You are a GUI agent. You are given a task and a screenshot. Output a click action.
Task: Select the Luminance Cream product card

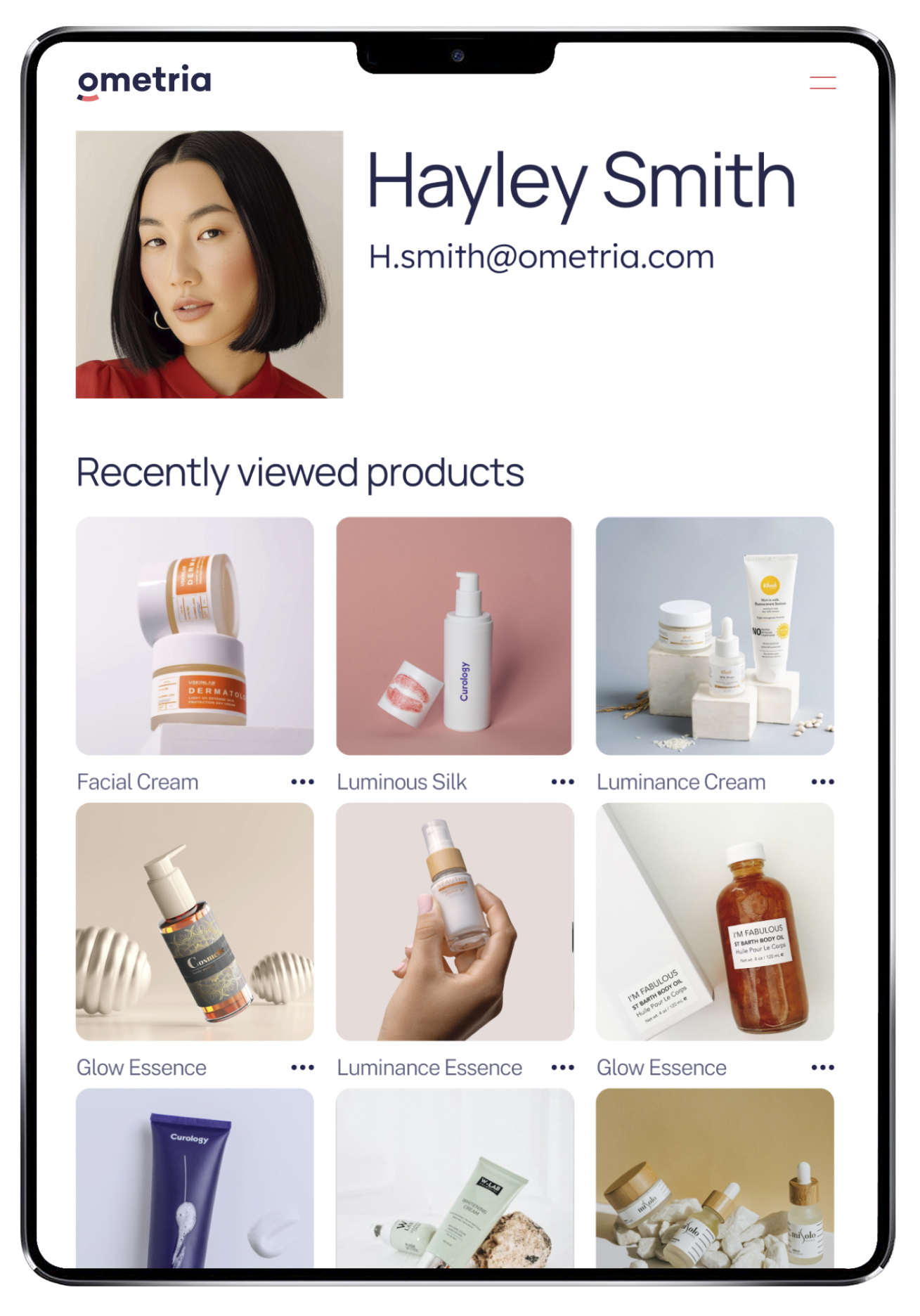715,636
